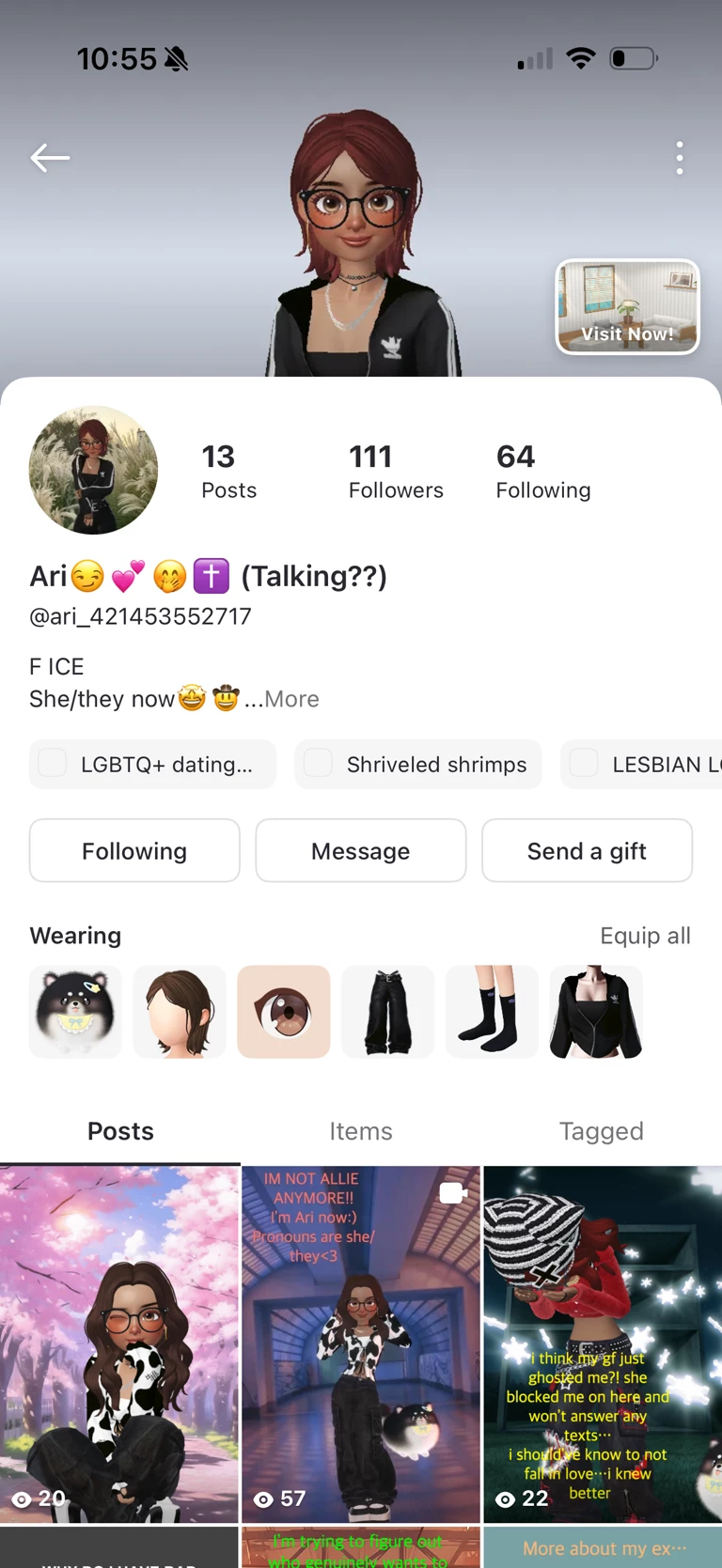Send a gift to Ari
Image resolution: width=722 pixels, height=1568 pixels.
coord(587,850)
